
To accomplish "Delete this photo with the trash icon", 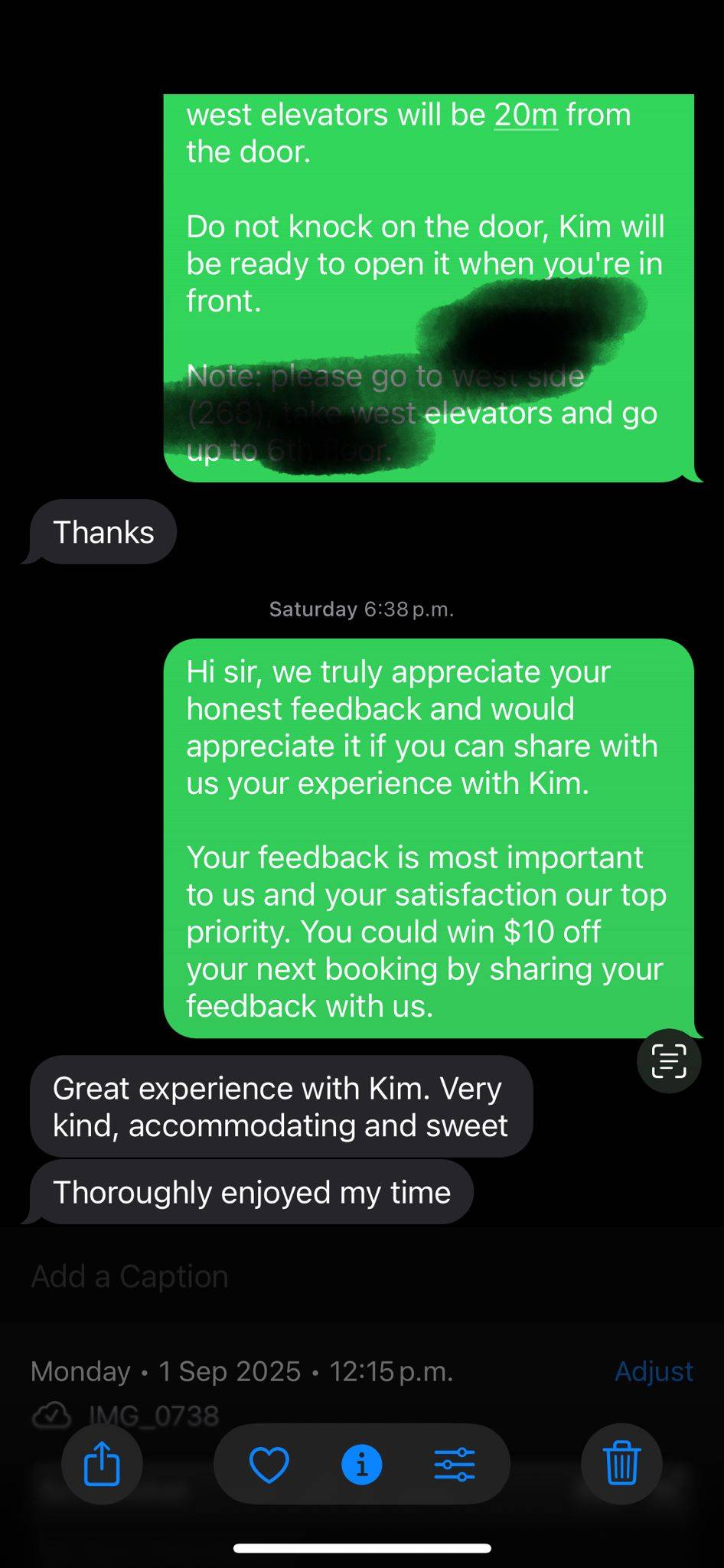I will point(621,1463).
